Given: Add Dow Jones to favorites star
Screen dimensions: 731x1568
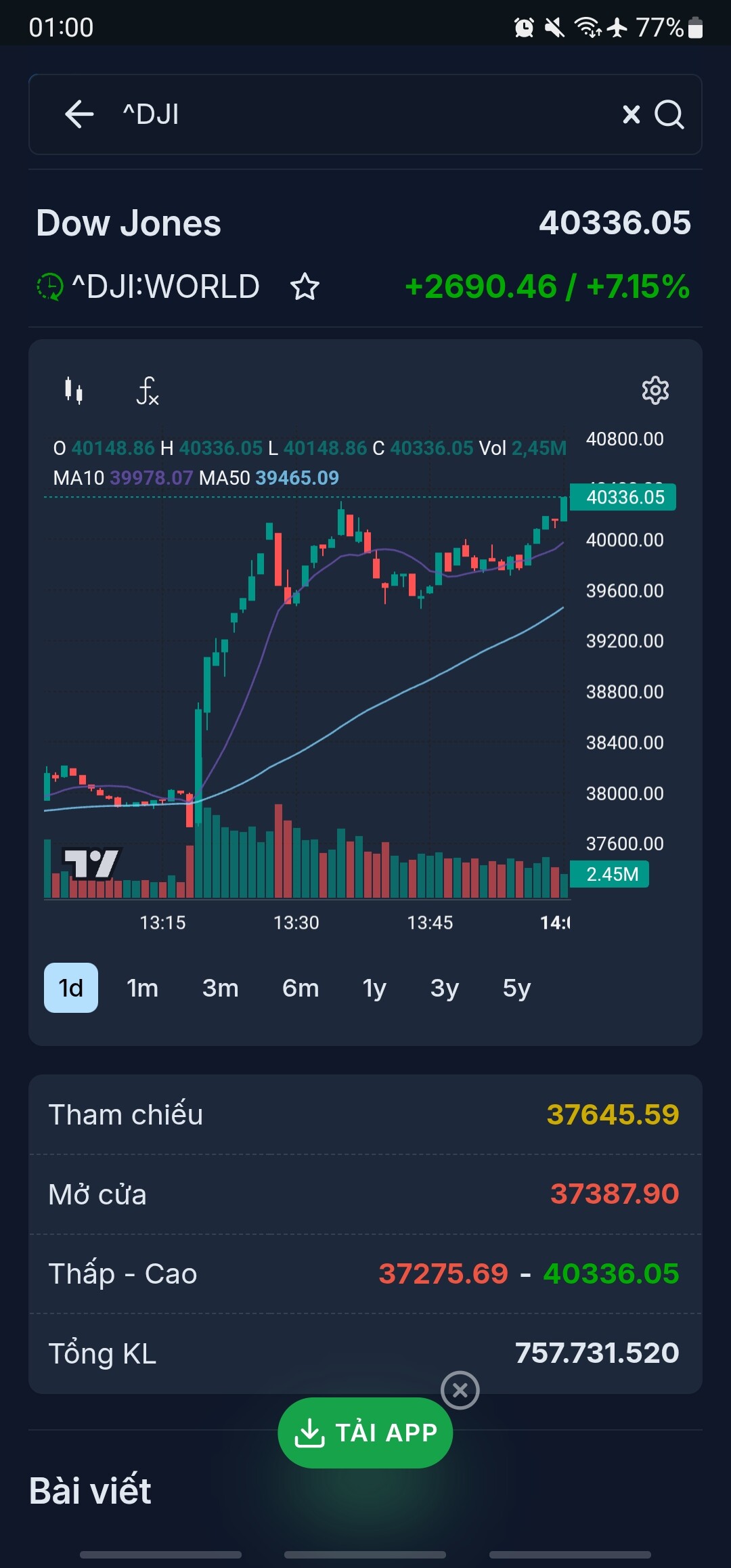Looking at the screenshot, I should [x=305, y=286].
